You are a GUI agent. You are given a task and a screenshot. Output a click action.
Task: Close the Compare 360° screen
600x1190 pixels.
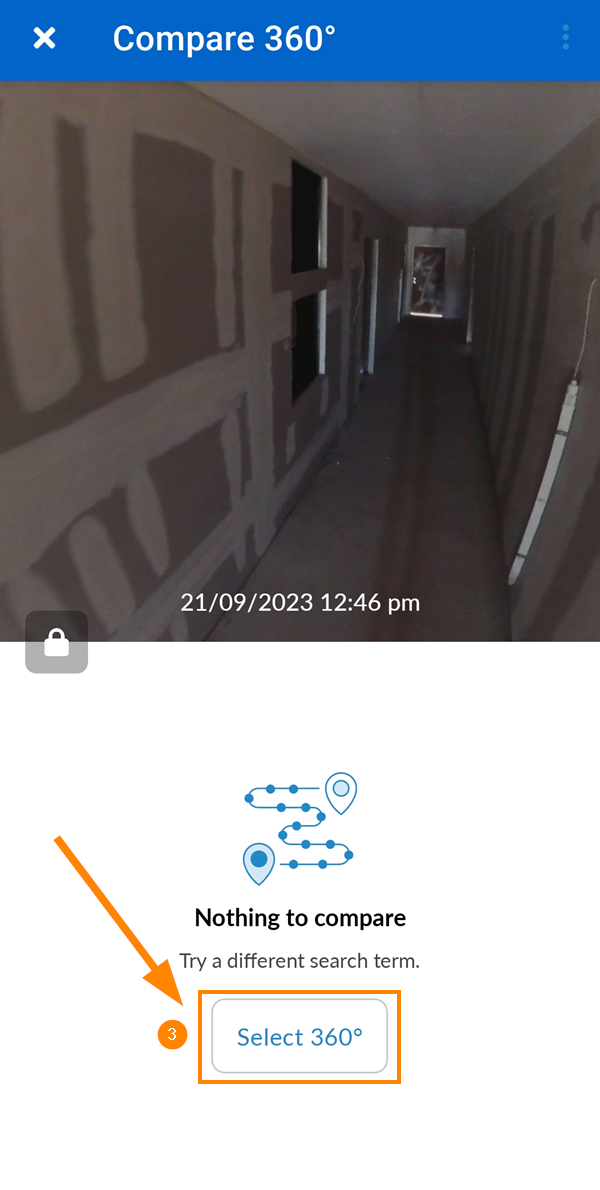[44, 39]
